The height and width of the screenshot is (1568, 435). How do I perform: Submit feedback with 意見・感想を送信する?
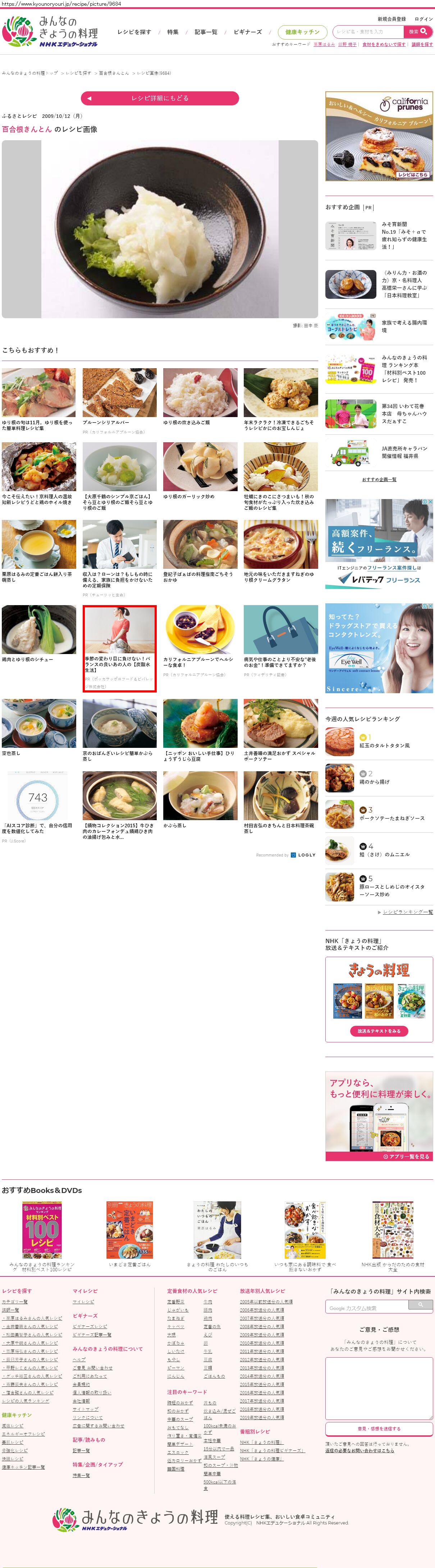[379, 1428]
